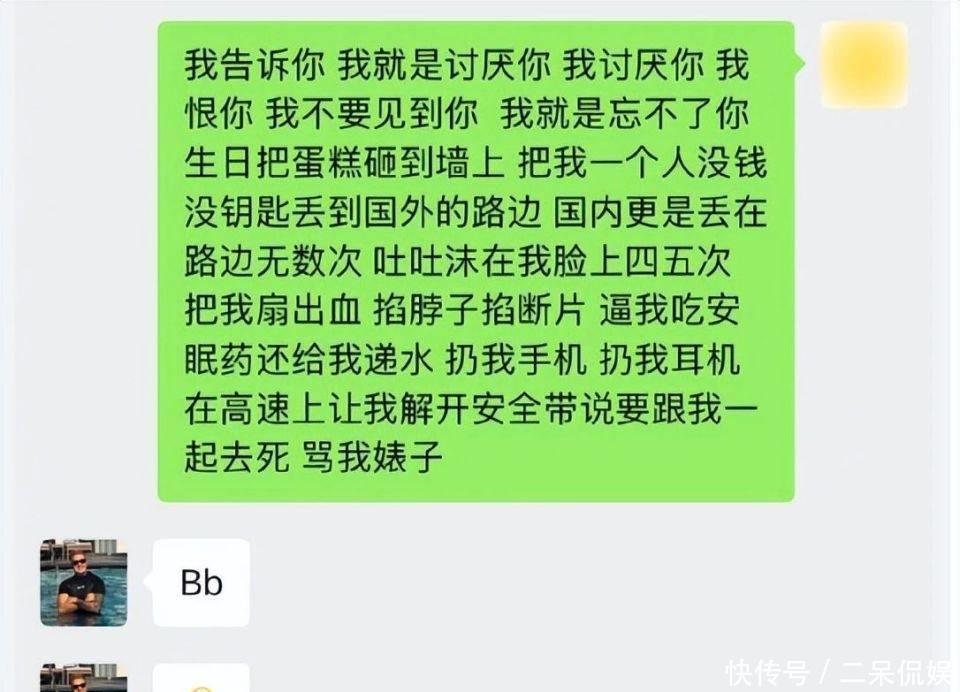The image size is (960, 692).
Task: Open the avatar beside the Bb message
Action: click(x=83, y=582)
